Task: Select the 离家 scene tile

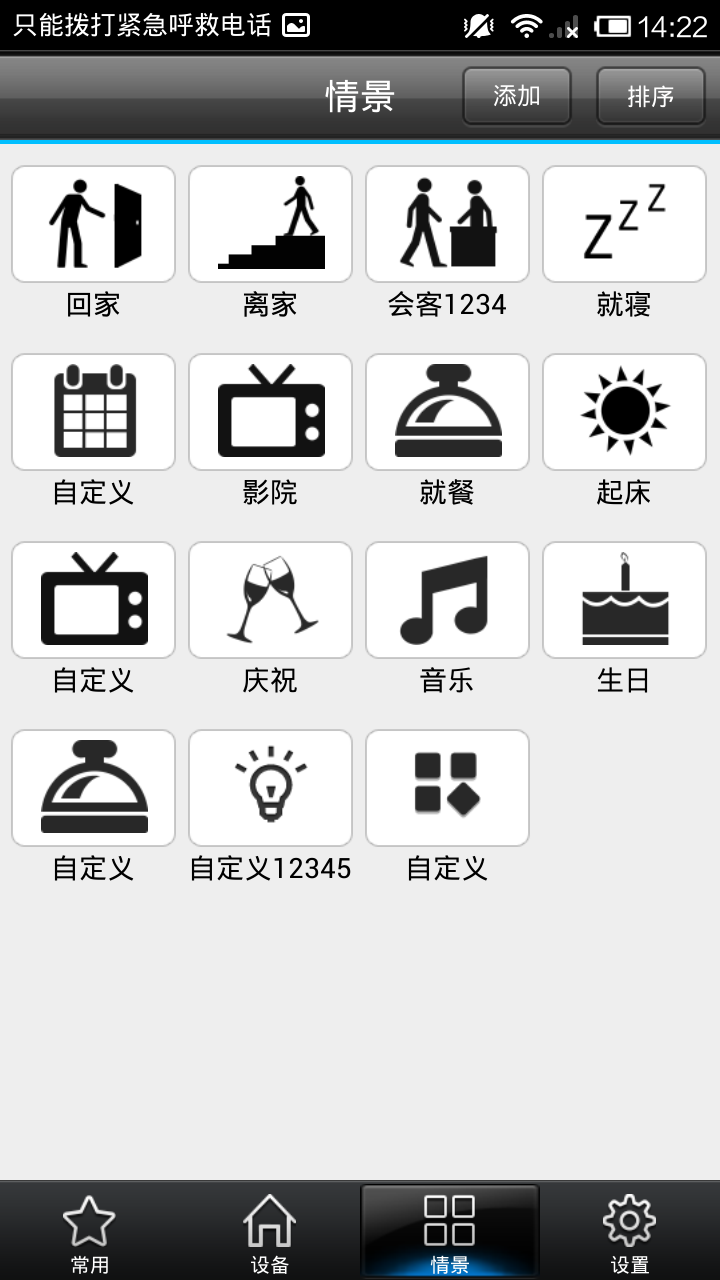Action: [x=270, y=224]
